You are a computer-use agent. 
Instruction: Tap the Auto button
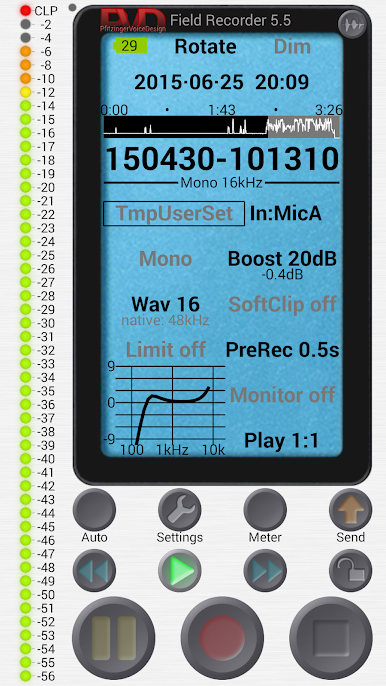[x=94, y=510]
